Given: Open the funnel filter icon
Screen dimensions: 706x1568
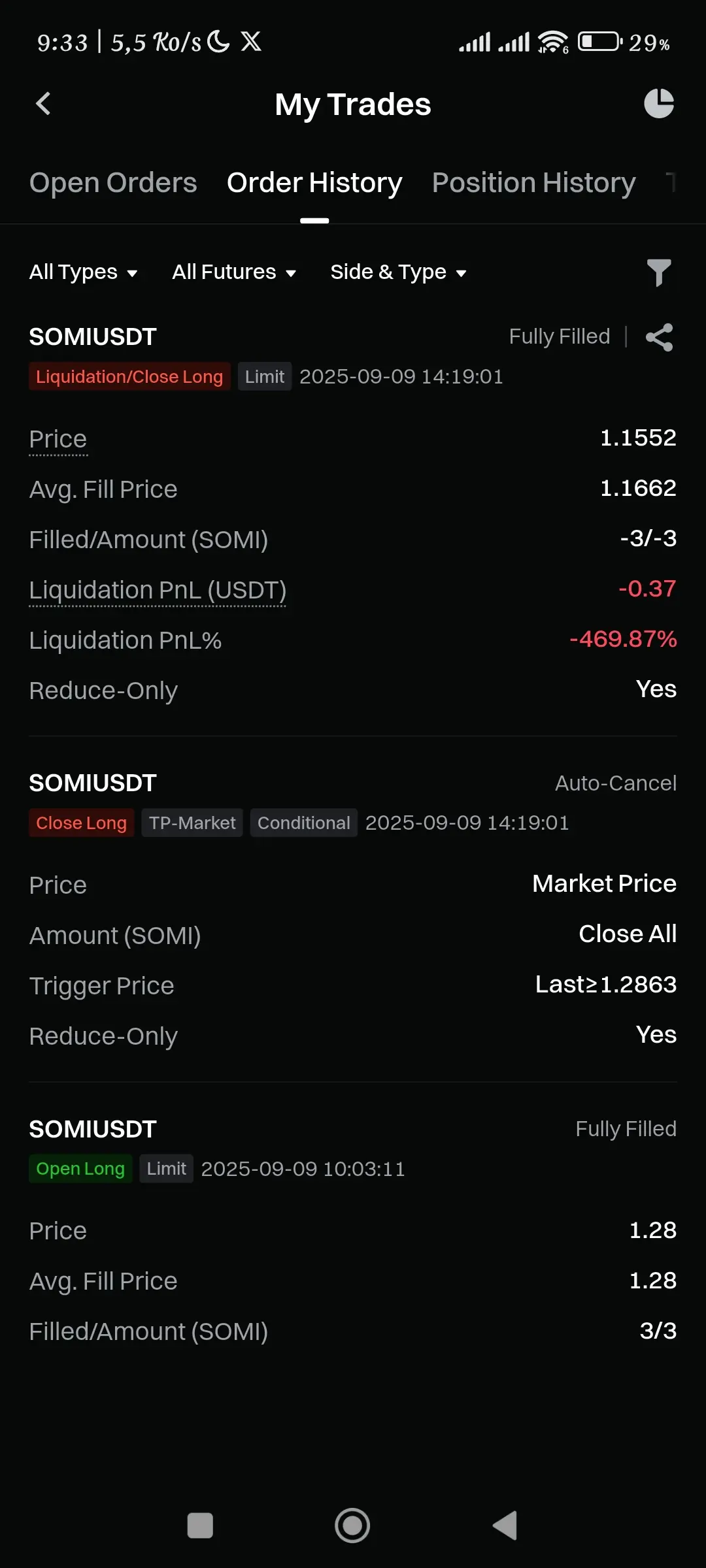Looking at the screenshot, I should pos(658,272).
